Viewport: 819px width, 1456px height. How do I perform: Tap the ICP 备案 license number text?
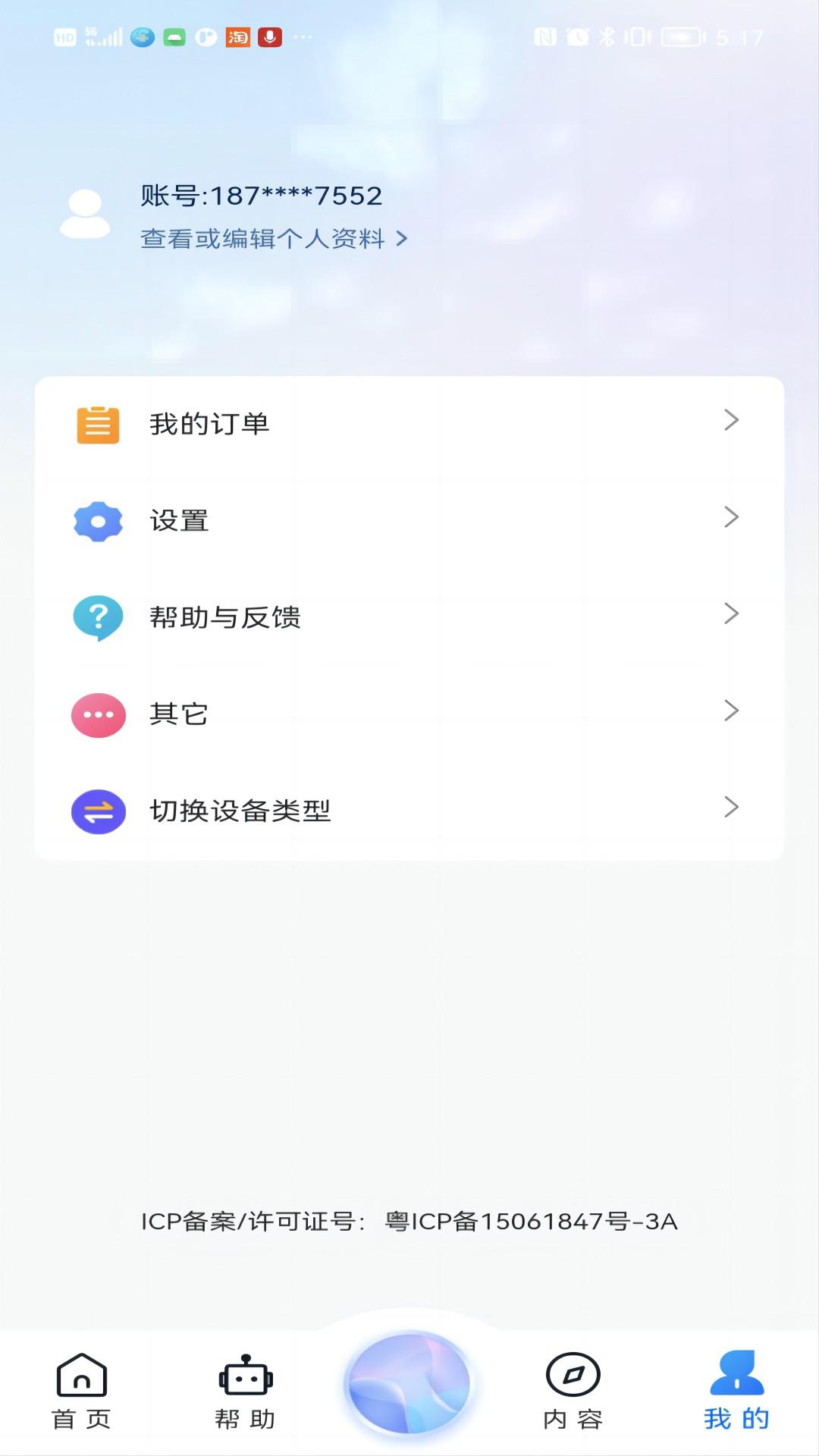(409, 1216)
